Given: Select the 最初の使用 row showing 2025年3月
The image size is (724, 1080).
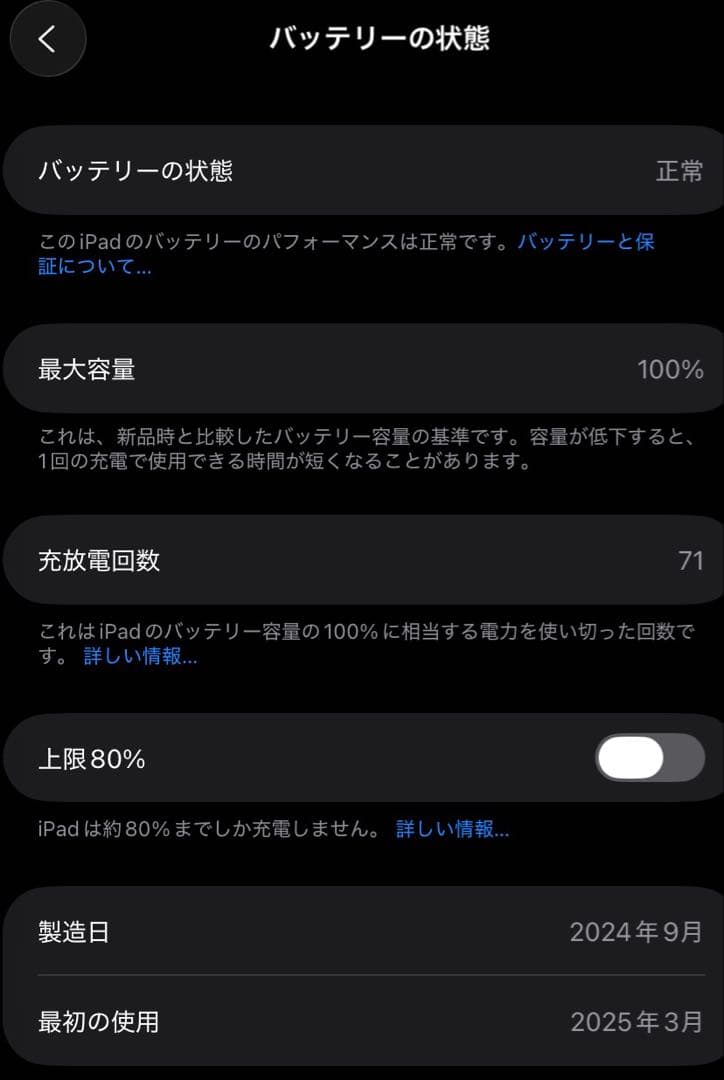Looking at the screenshot, I should coord(362,1022).
